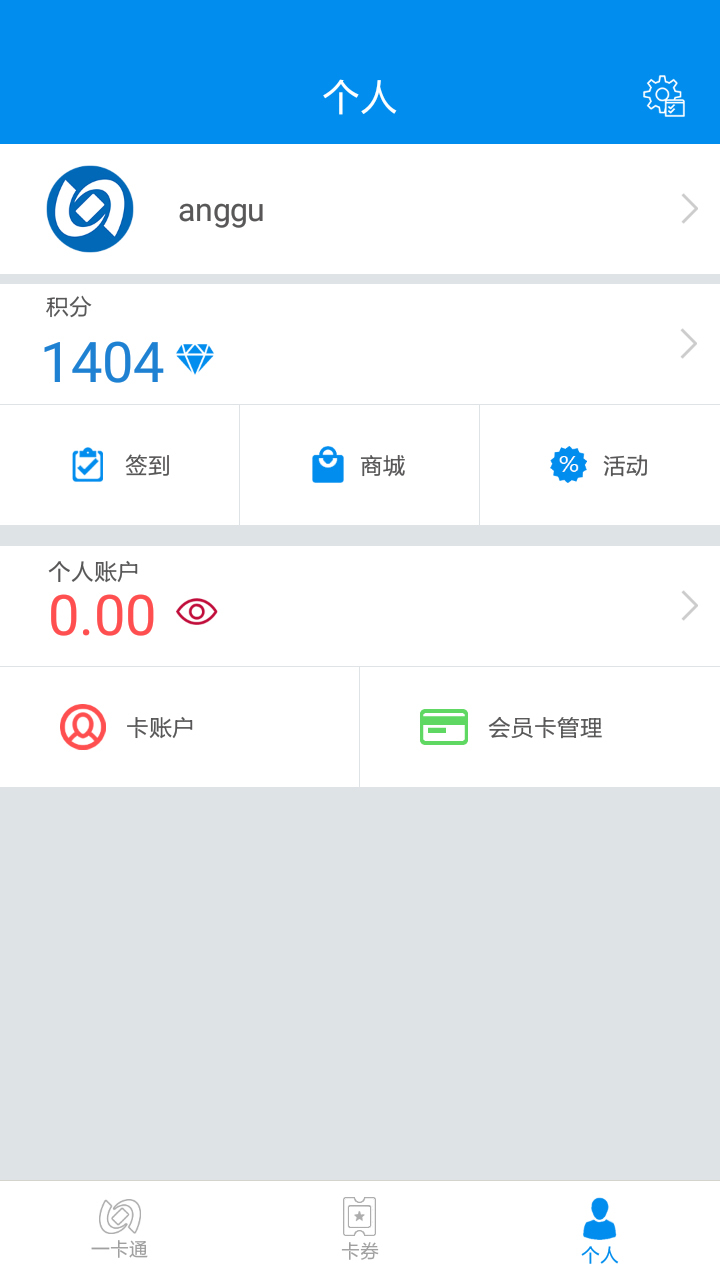This screenshot has height=1280, width=720.
Task: Open the 卡券 coupons tab
Action: [359, 1225]
